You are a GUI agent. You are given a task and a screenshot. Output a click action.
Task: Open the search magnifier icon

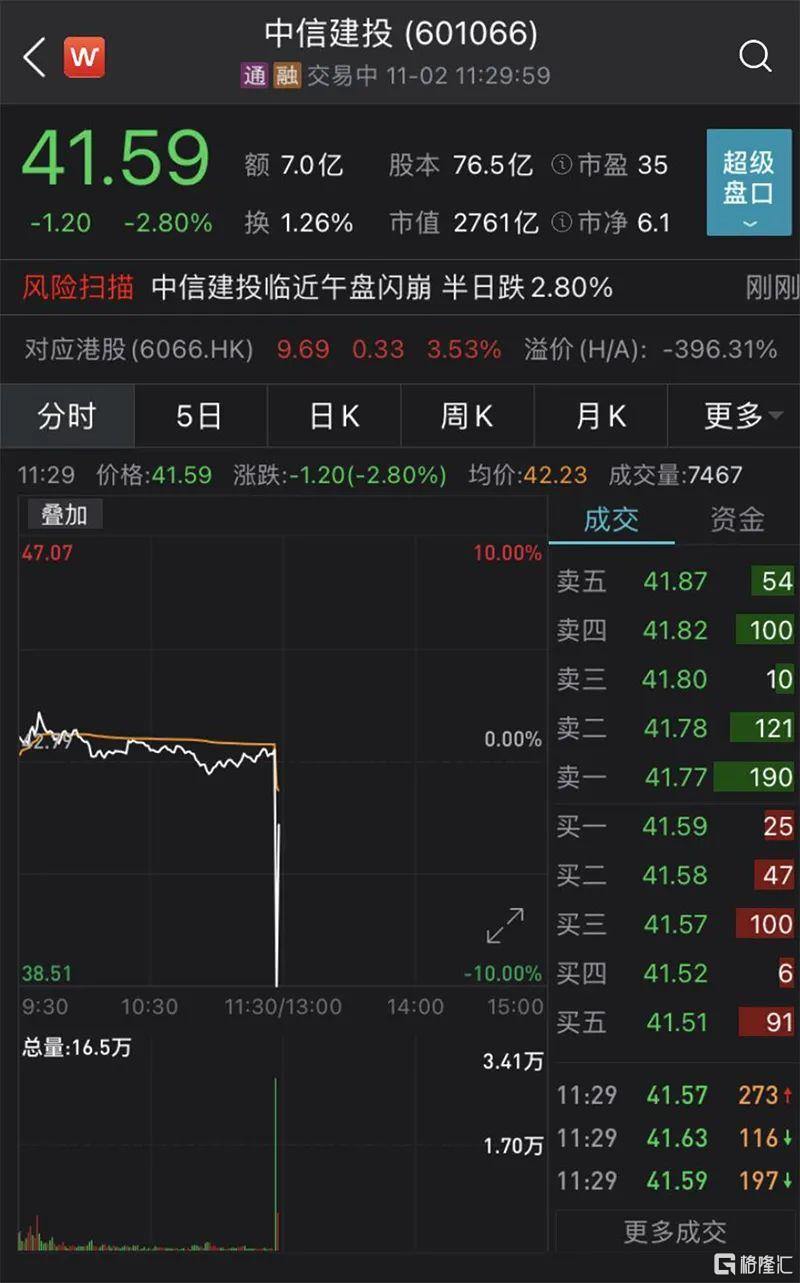[x=756, y=56]
